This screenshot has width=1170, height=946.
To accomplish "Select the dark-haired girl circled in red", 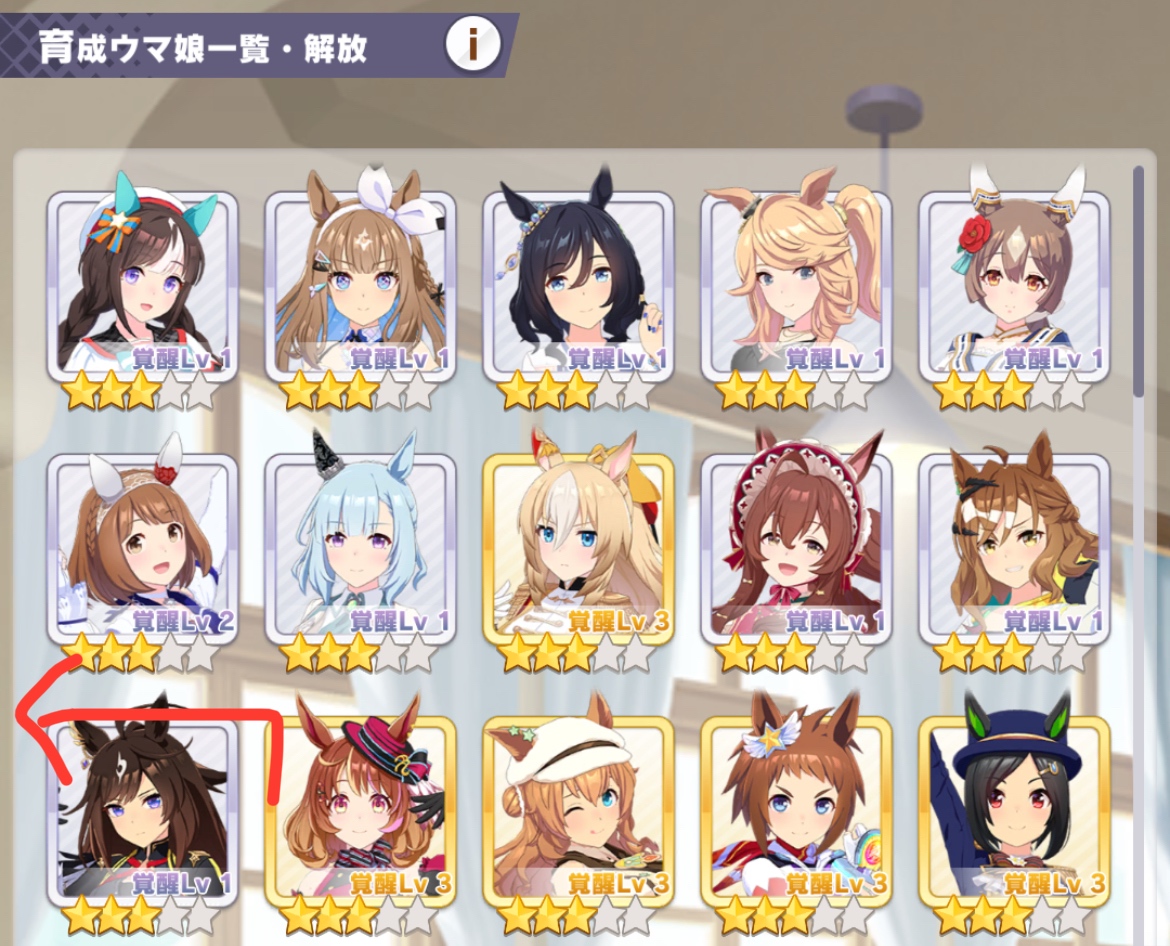I will point(142,812).
